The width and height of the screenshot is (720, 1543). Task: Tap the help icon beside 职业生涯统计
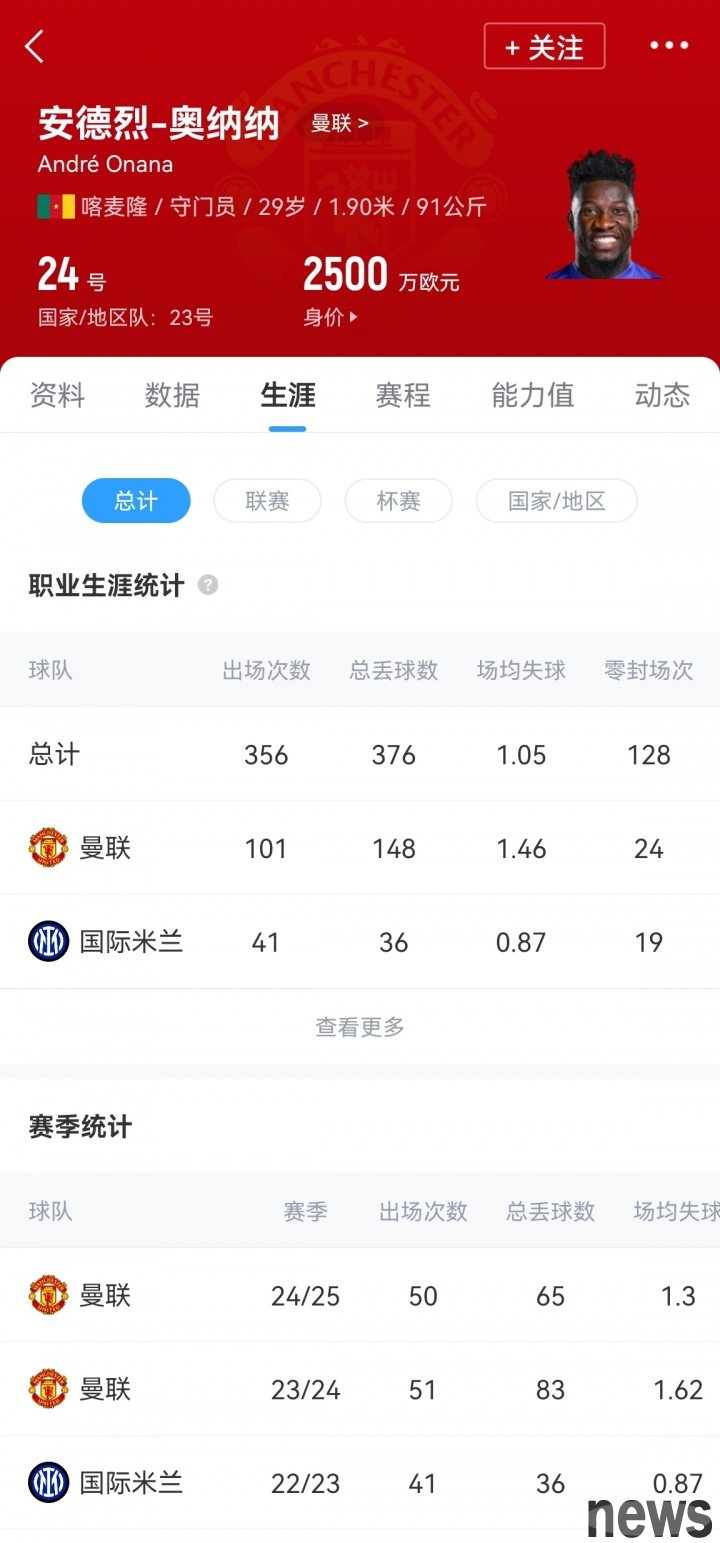tap(208, 585)
